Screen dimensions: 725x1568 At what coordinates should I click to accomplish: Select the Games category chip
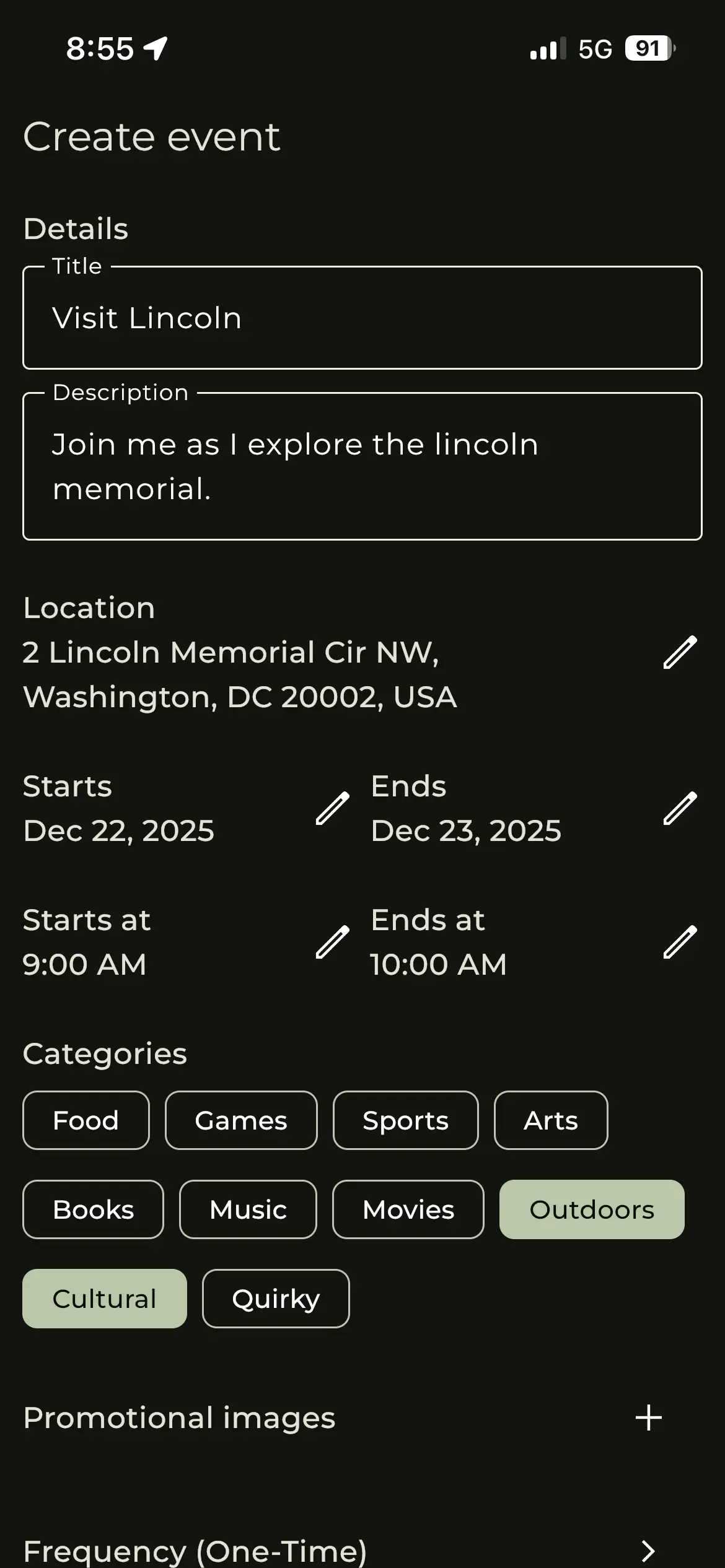click(x=241, y=1120)
